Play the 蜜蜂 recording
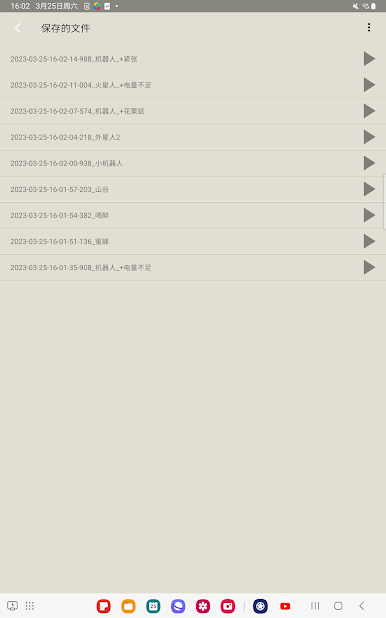 pyautogui.click(x=369, y=241)
